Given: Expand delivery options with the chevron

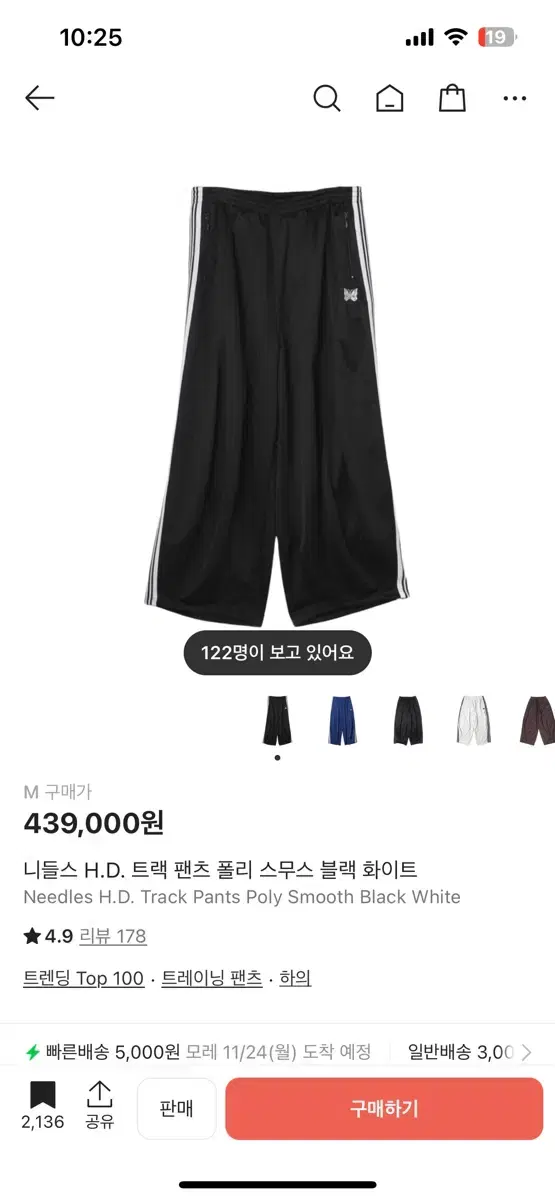Looking at the screenshot, I should coord(527,1052).
